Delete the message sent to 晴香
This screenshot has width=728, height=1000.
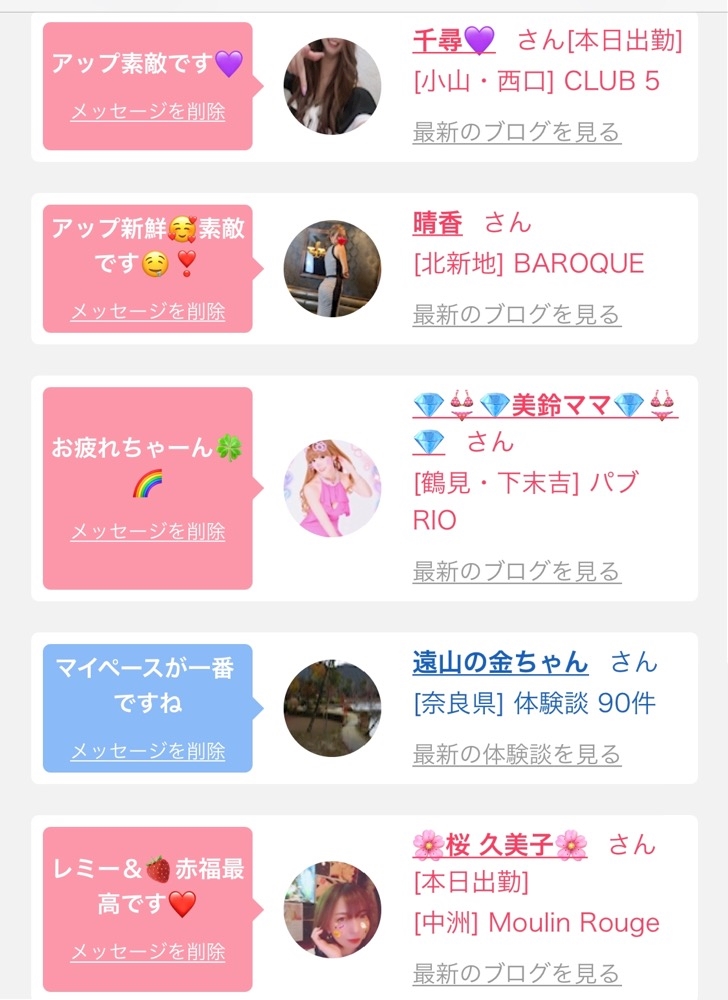click(x=148, y=311)
